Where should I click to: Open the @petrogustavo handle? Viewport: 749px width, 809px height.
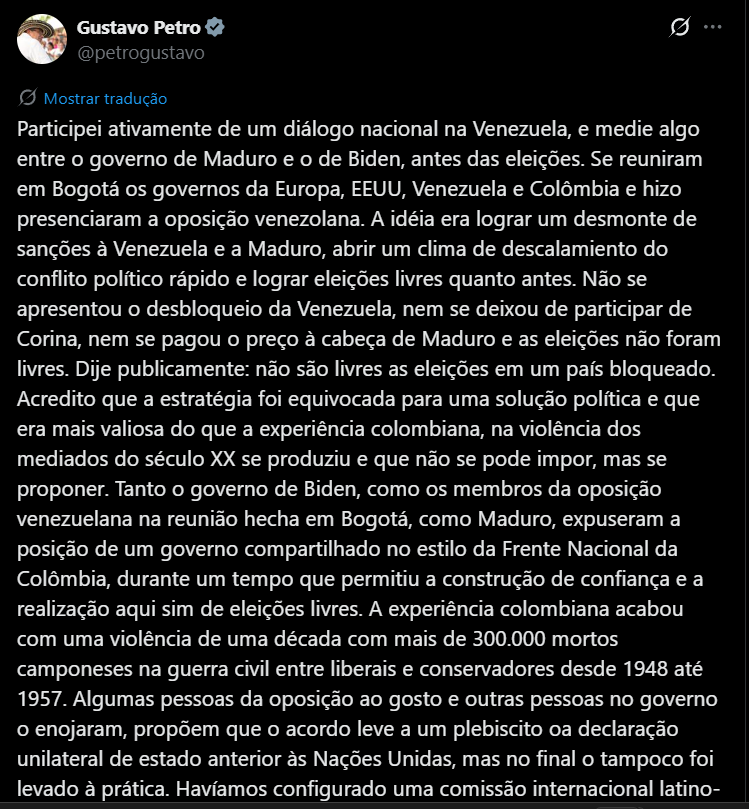point(140,53)
